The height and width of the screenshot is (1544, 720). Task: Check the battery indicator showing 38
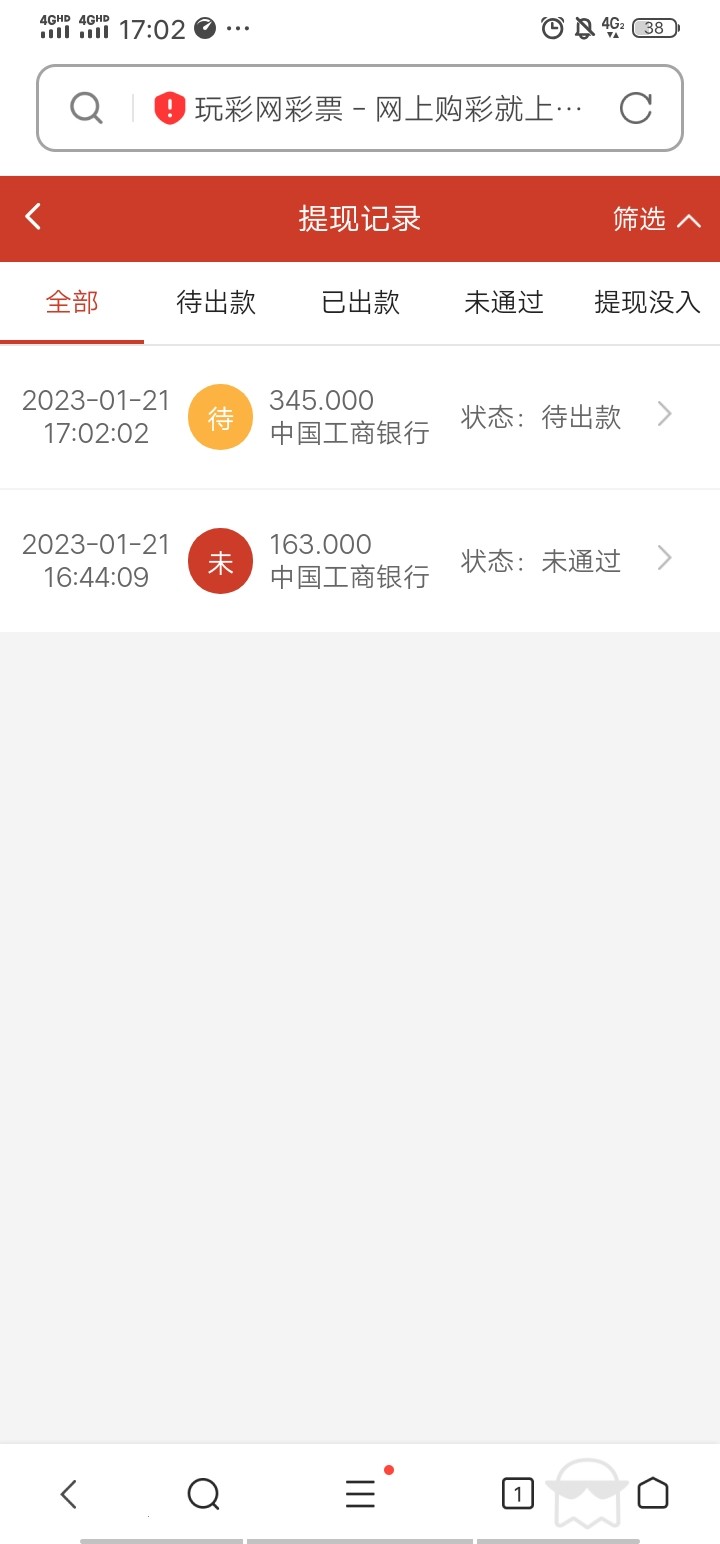657,28
